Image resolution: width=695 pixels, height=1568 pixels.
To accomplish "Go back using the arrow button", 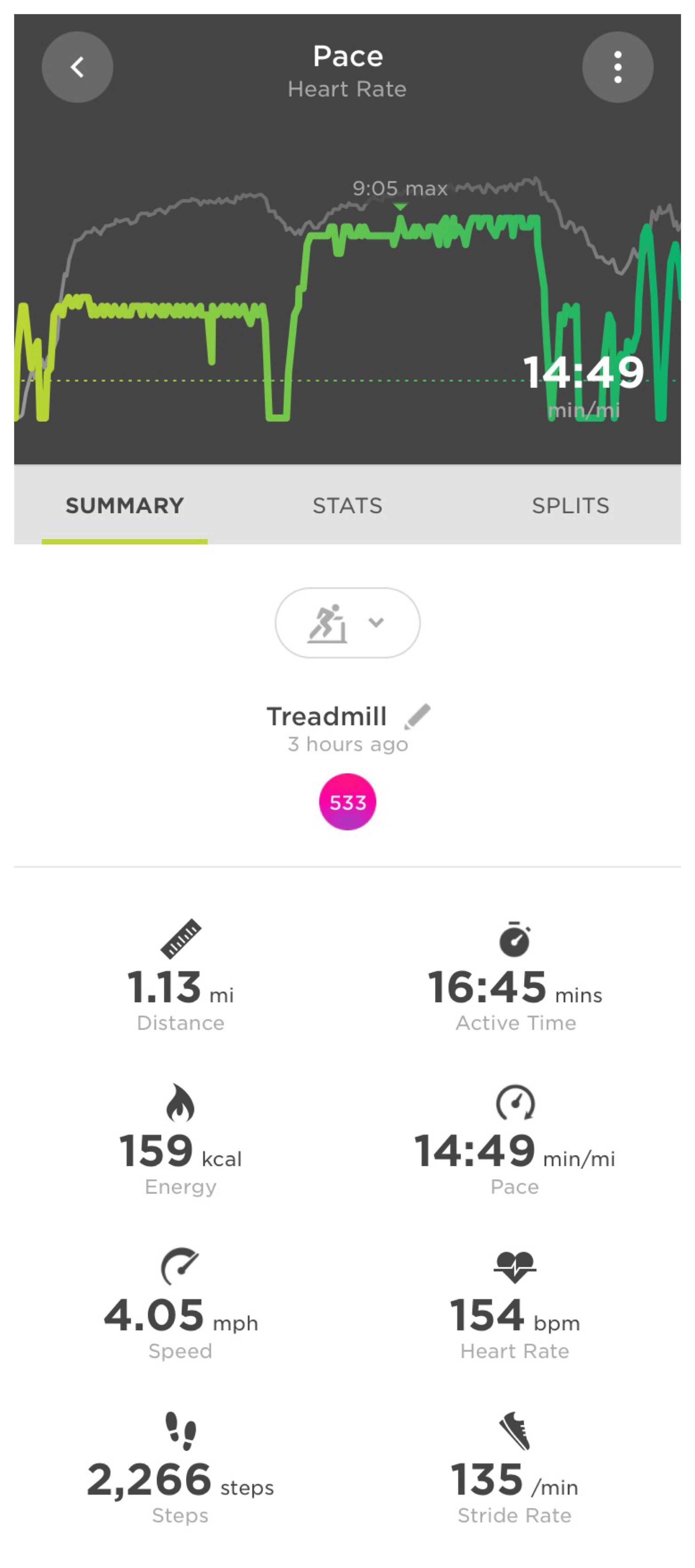I will tap(77, 67).
